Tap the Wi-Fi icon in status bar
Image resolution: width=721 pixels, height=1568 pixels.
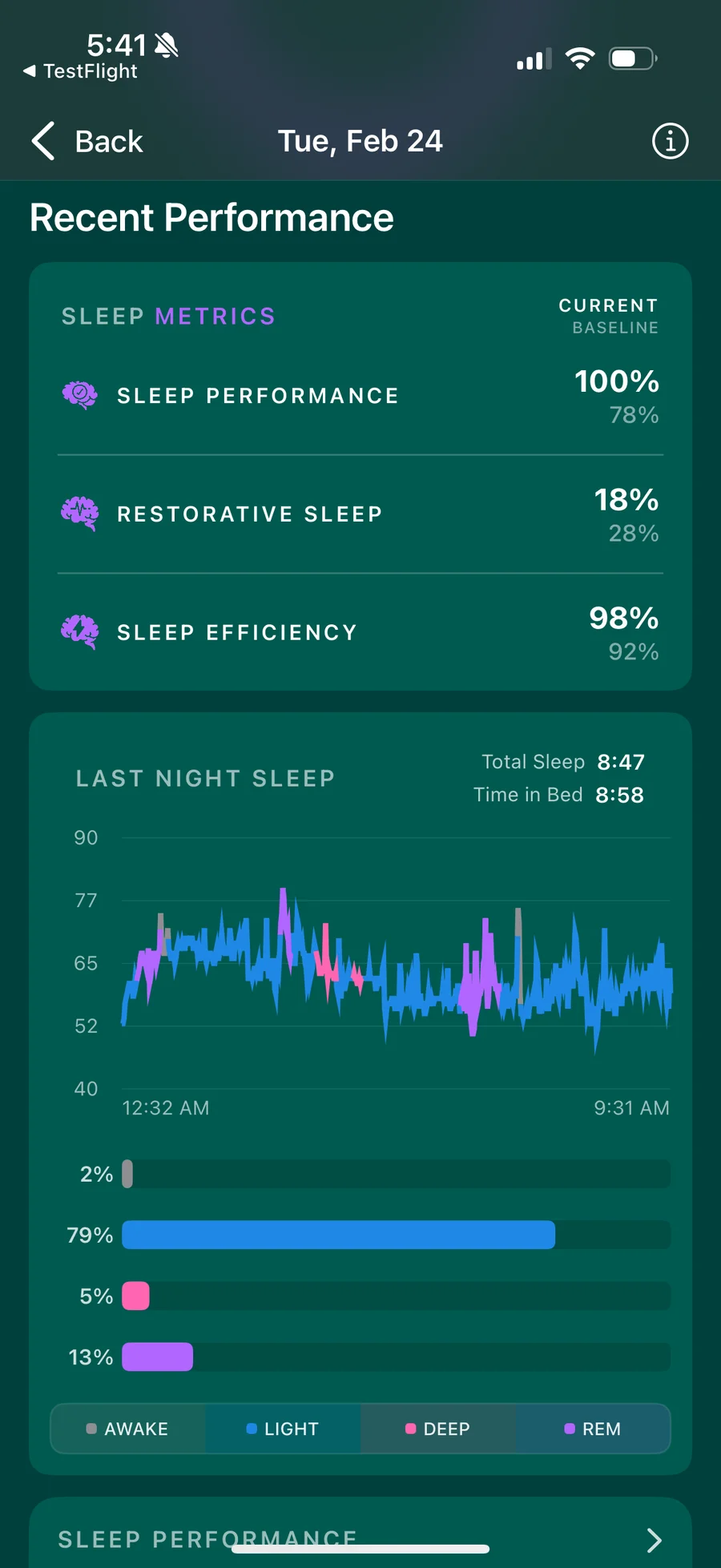[581, 57]
